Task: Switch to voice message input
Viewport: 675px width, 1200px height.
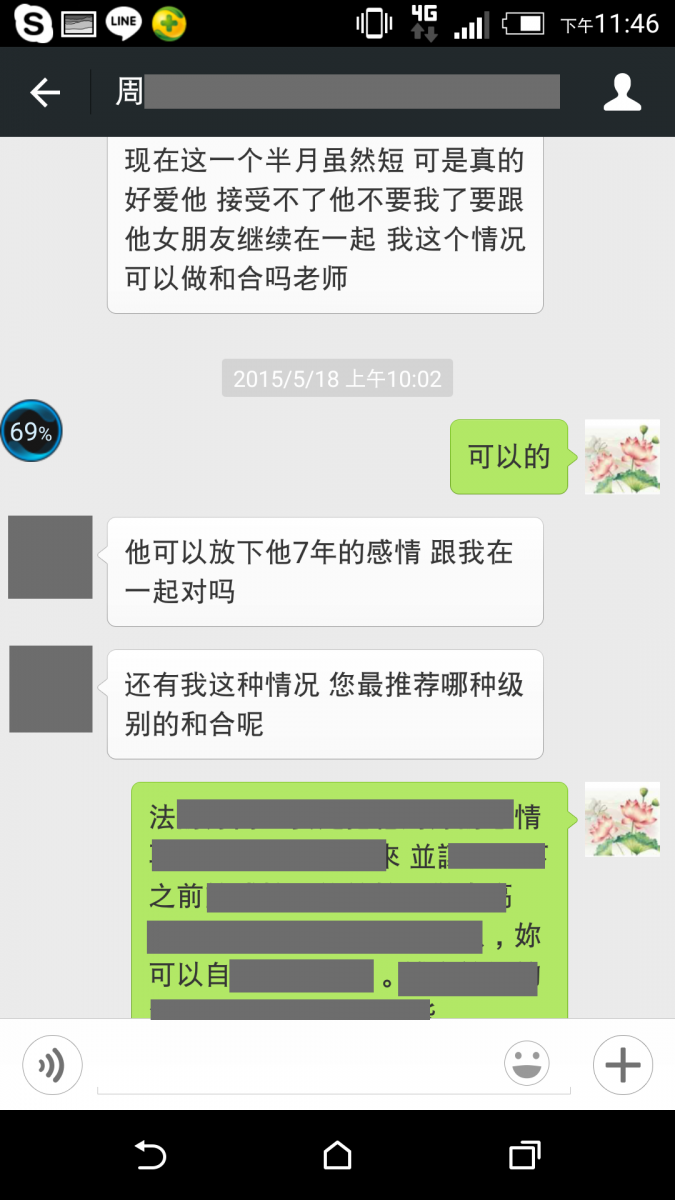Action: pos(52,1064)
